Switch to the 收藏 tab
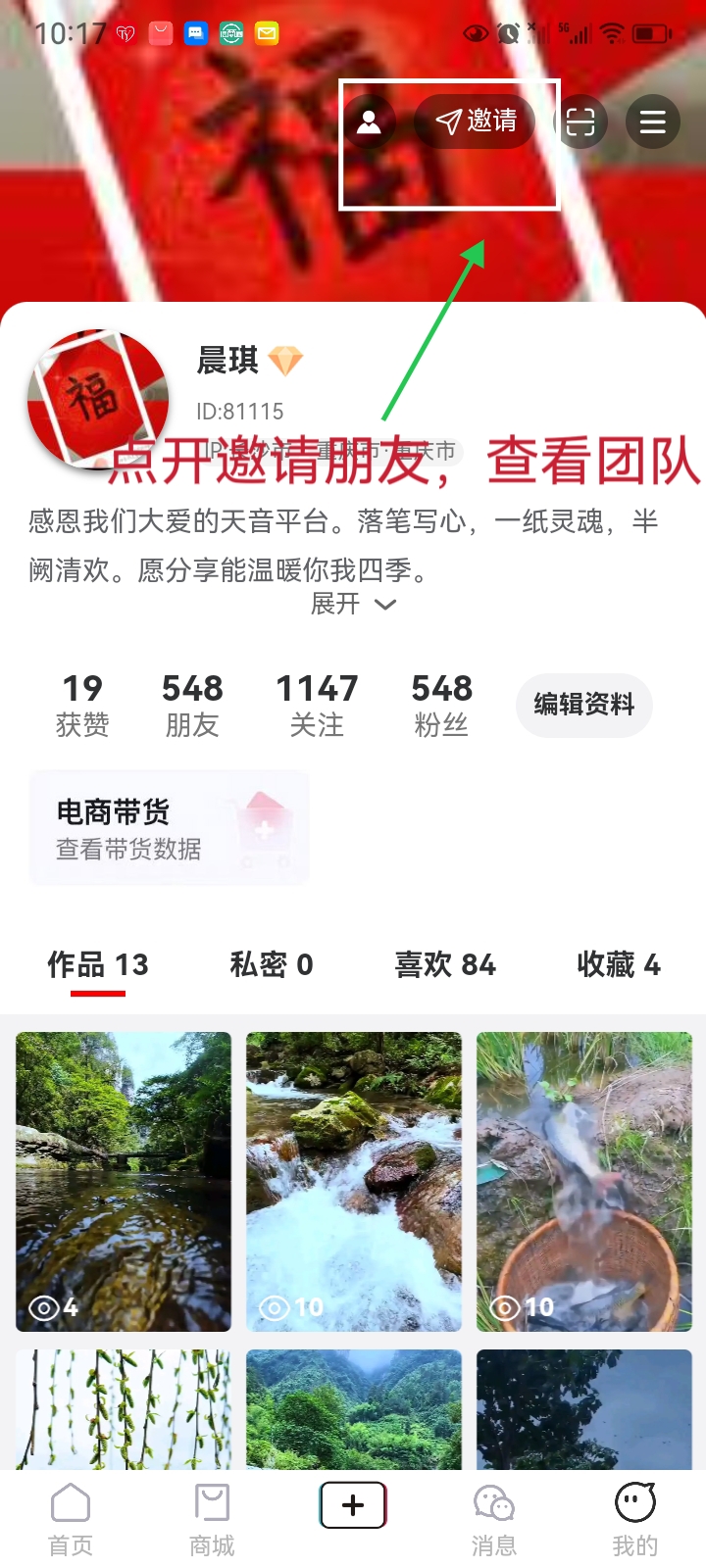The height and width of the screenshot is (1568, 706). [x=619, y=965]
